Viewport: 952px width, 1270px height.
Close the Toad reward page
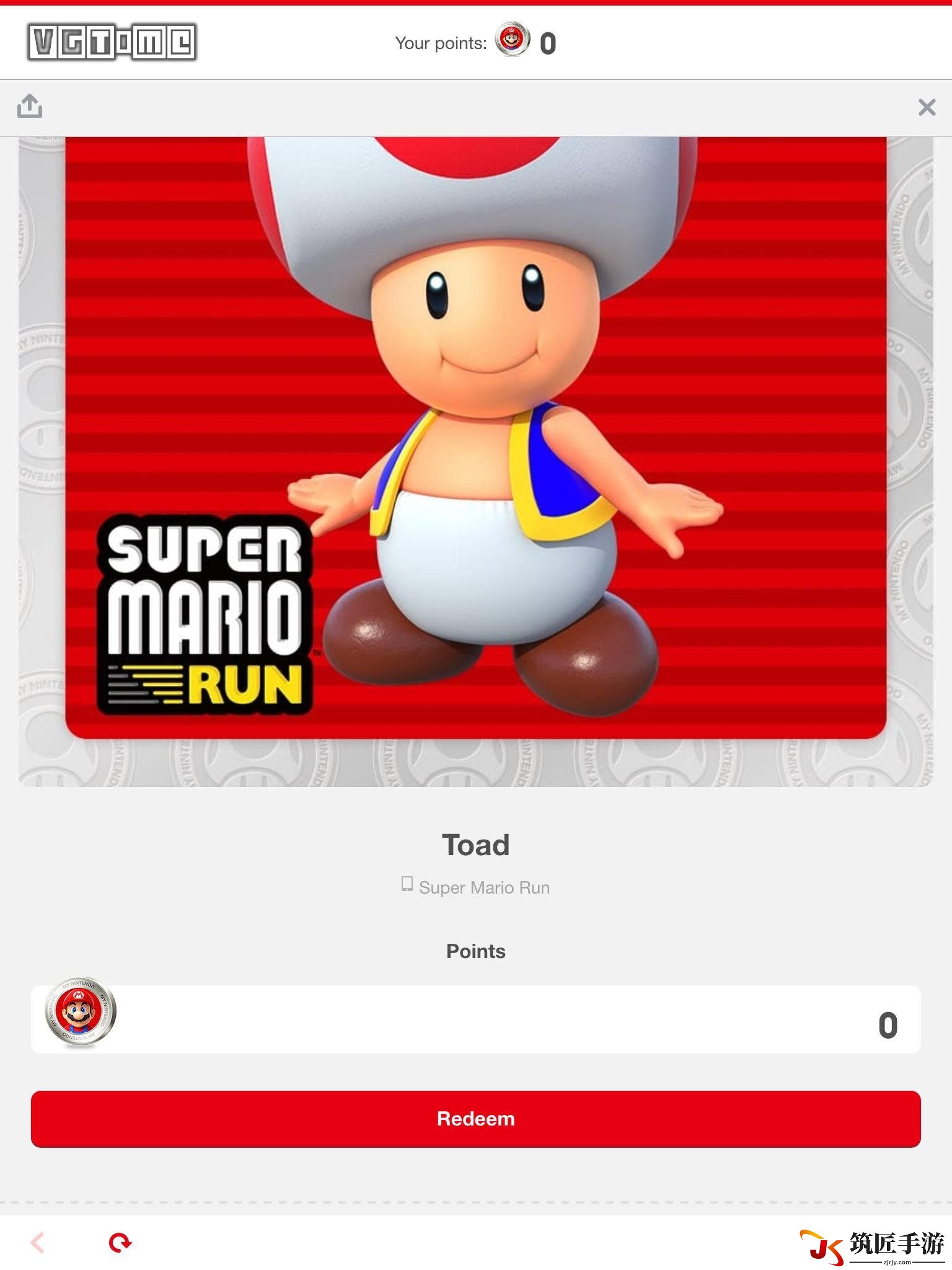pyautogui.click(x=927, y=107)
